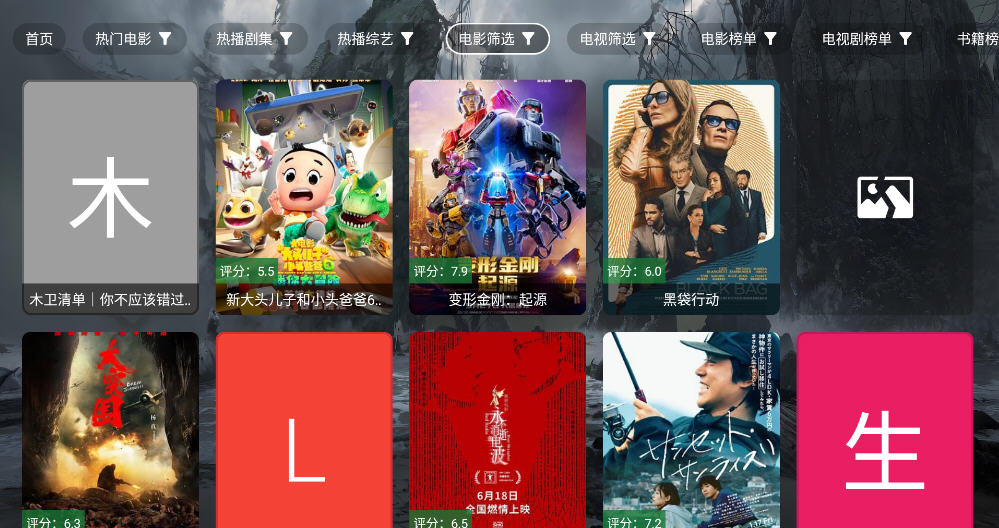Open the 电视剧榜单 tab
The width and height of the screenshot is (999, 528).
[x=867, y=39]
